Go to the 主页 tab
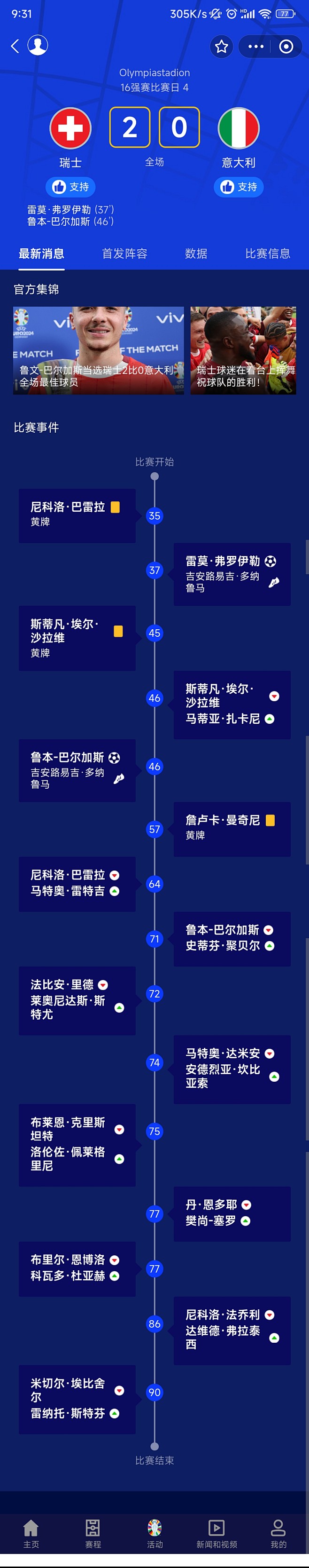This screenshot has height=1568, width=309. 31,1533
